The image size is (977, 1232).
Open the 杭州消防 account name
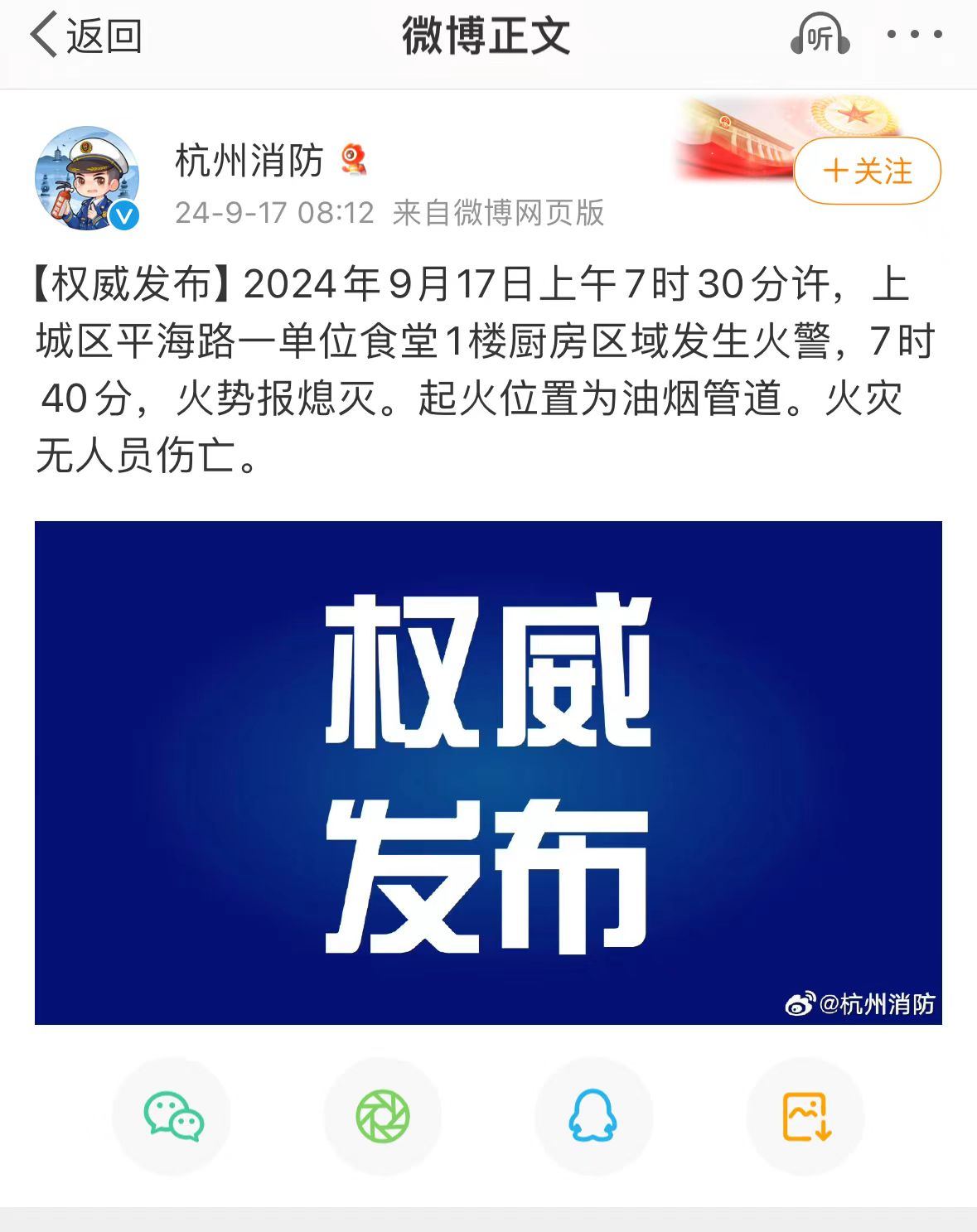(249, 159)
